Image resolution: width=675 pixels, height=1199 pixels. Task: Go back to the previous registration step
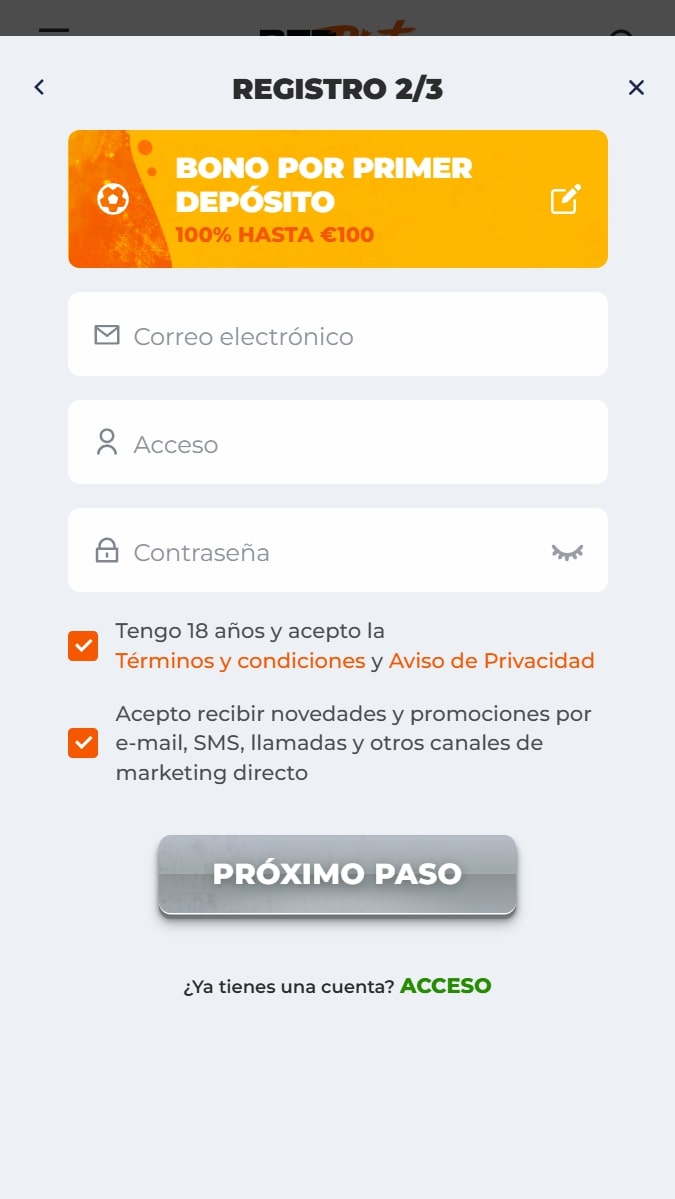(39, 87)
